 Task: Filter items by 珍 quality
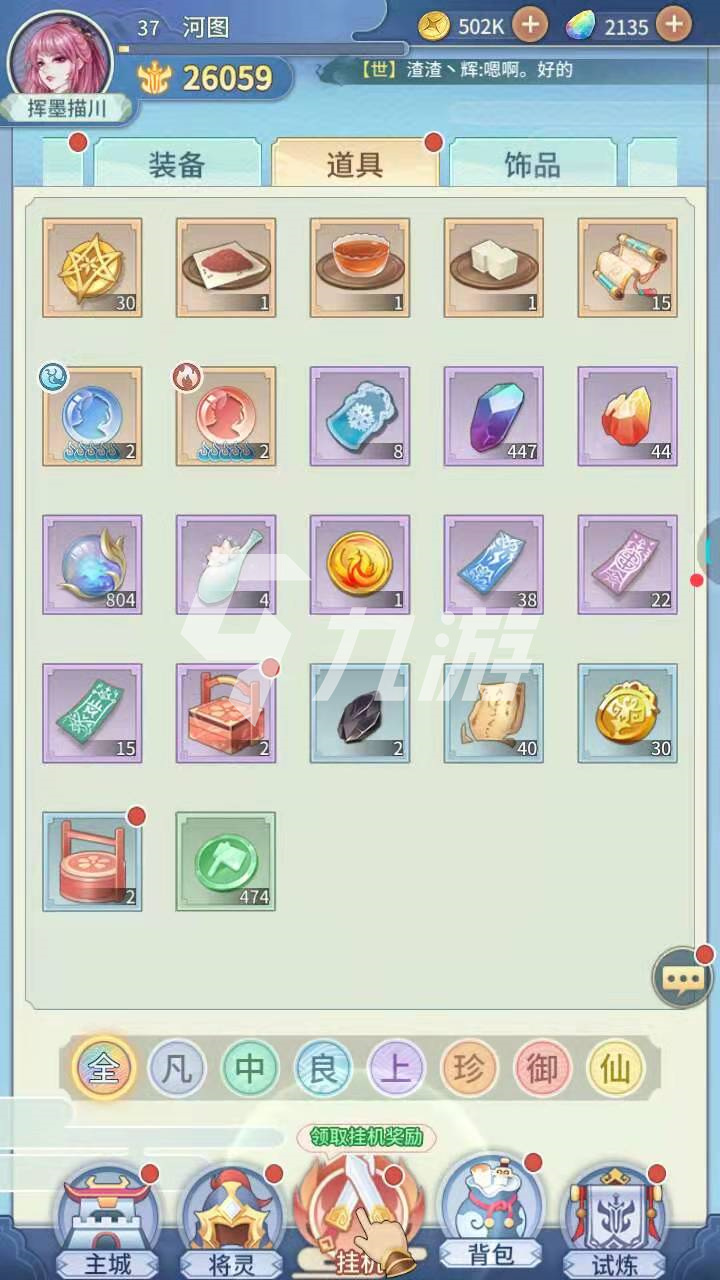(x=469, y=1069)
